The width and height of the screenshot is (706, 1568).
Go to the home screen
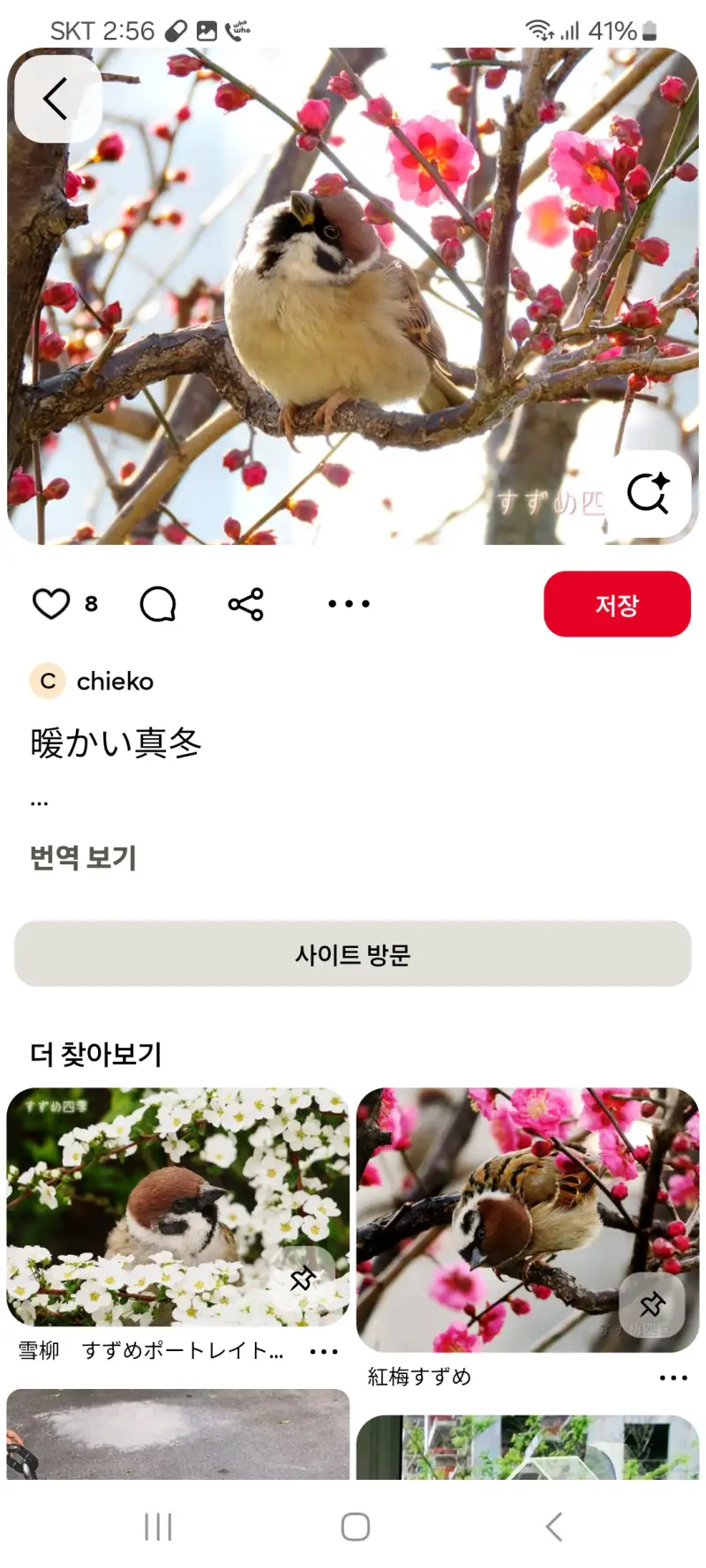(355, 1527)
